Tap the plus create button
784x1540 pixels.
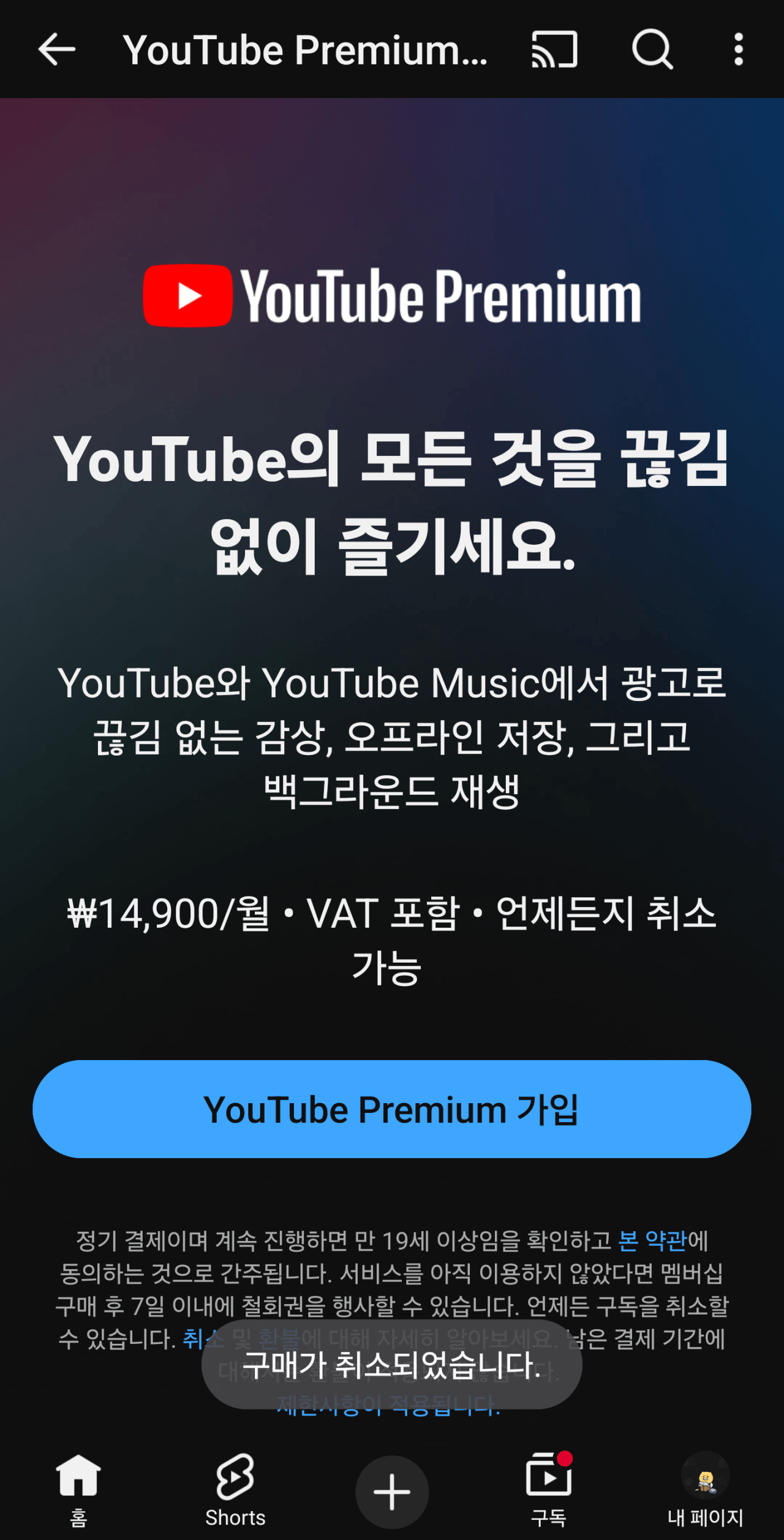pyautogui.click(x=392, y=1492)
